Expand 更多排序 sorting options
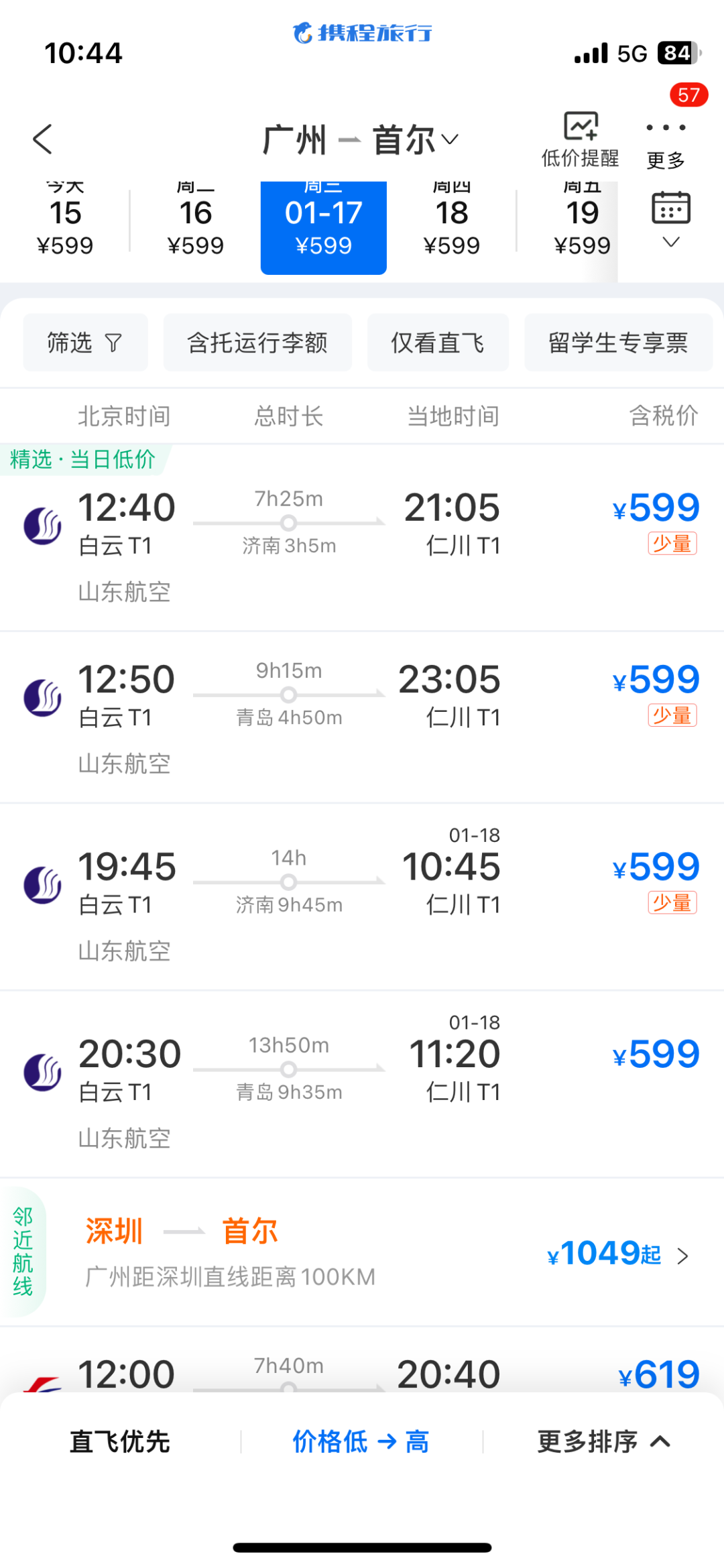The height and width of the screenshot is (1568, 724). point(603,1441)
